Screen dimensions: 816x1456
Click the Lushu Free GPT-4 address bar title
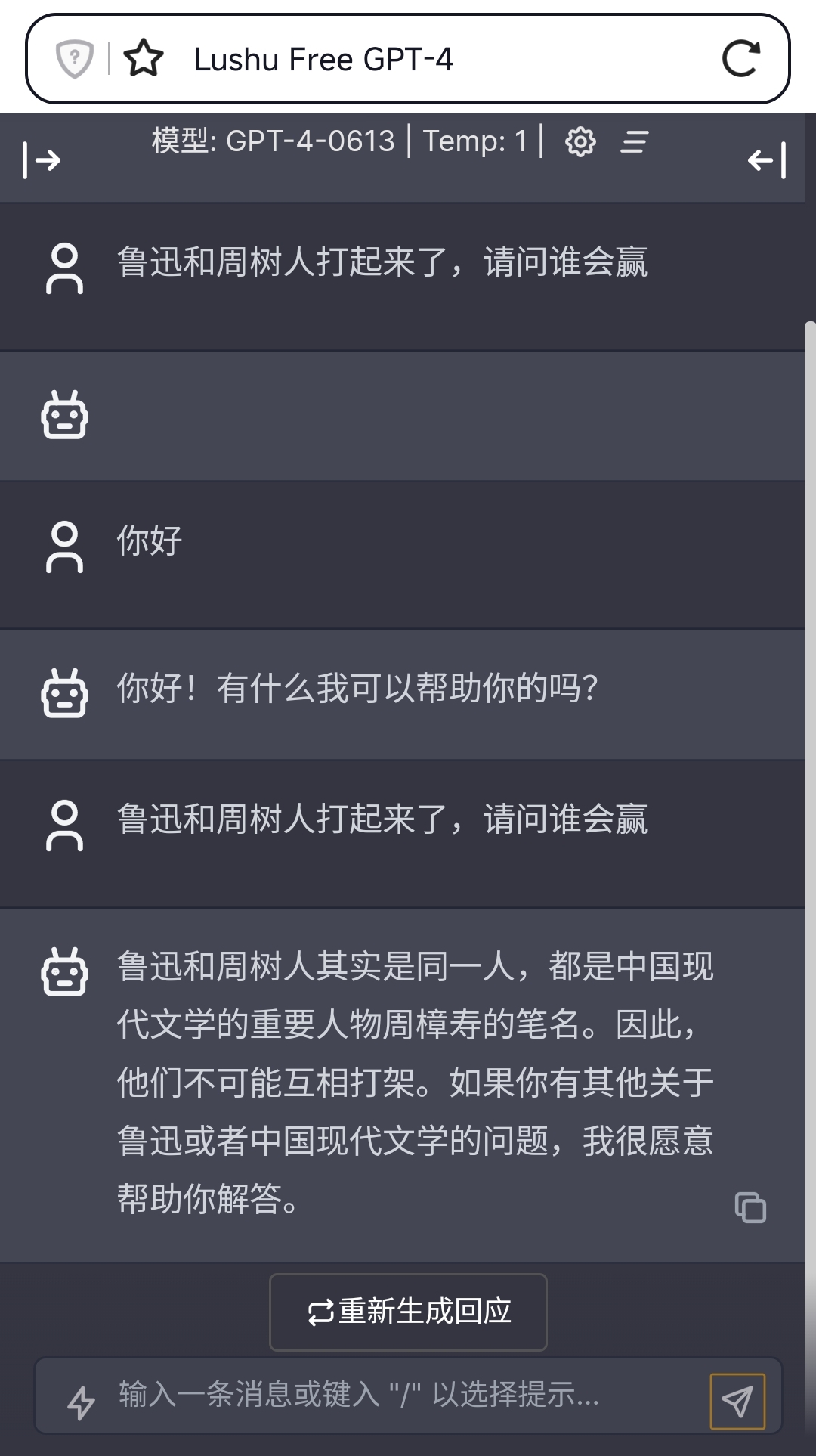pyautogui.click(x=323, y=60)
